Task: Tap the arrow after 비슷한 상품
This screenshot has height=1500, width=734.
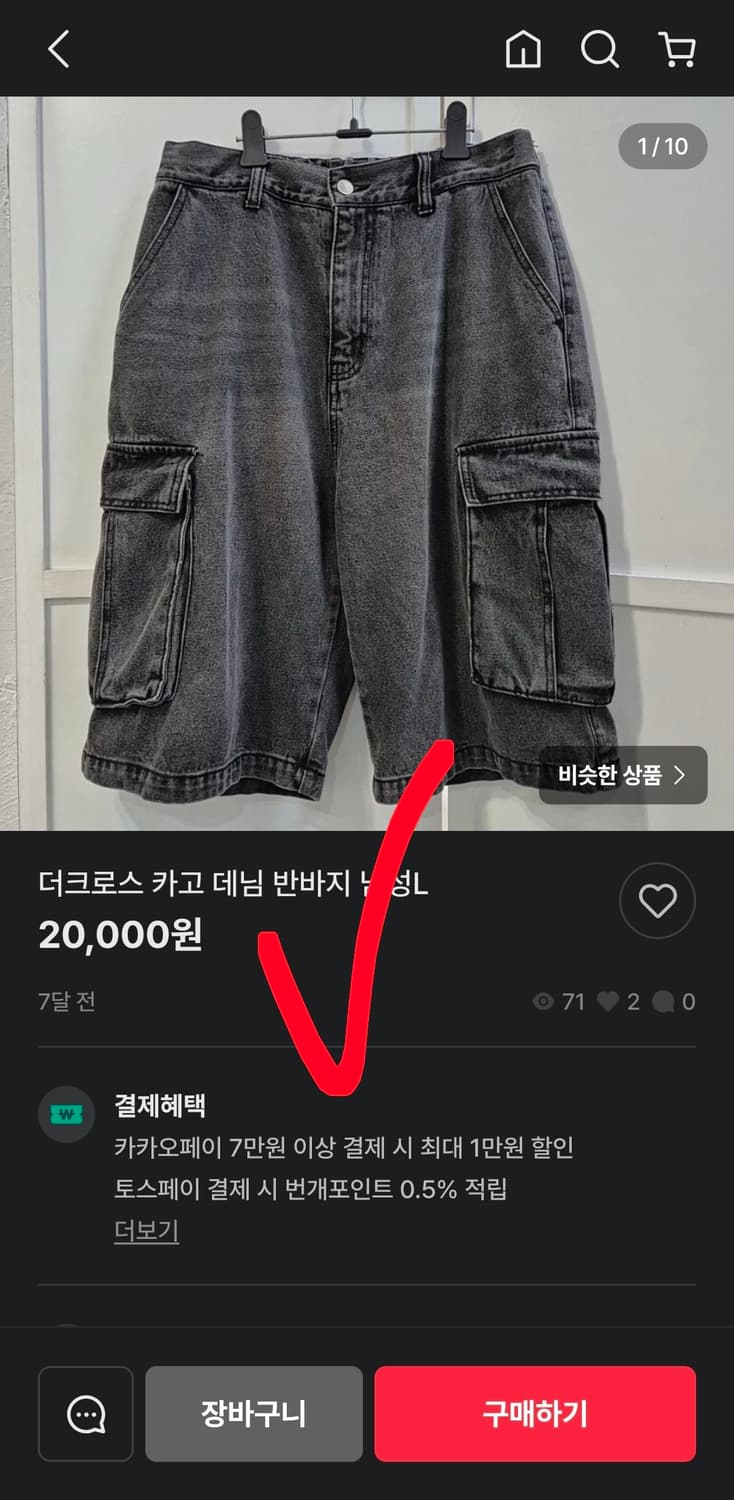Action: [682, 774]
